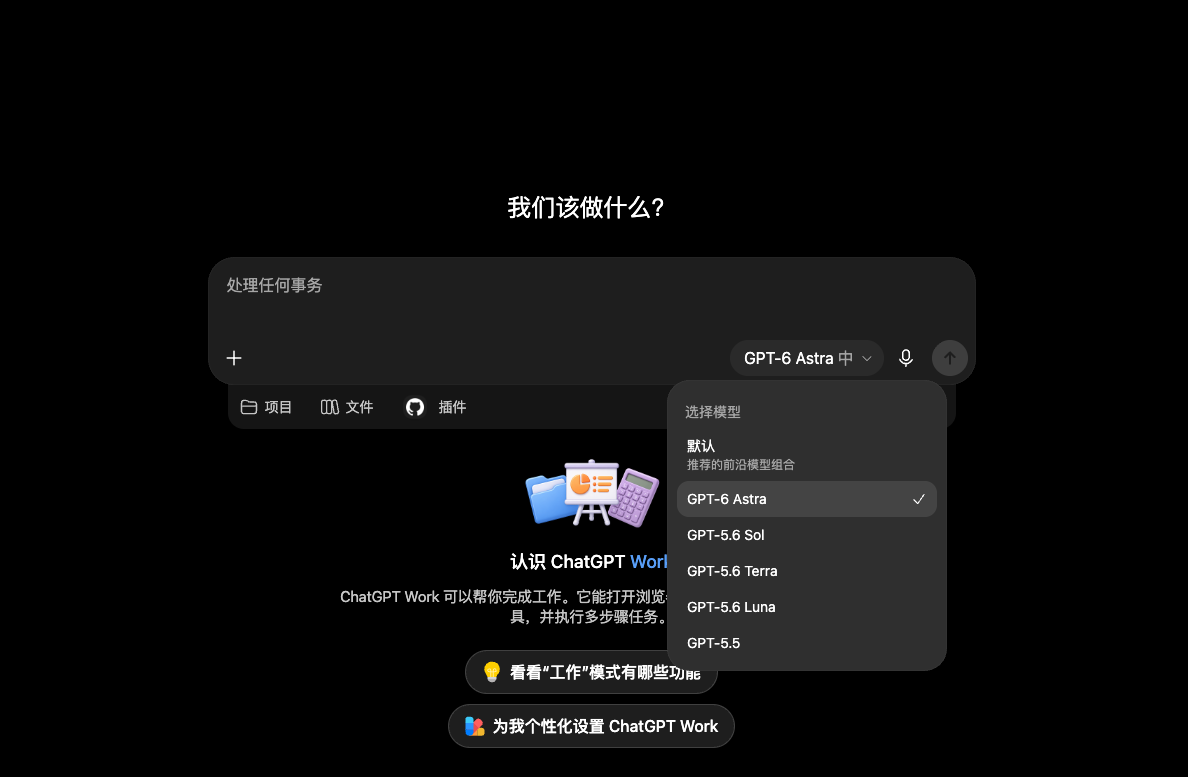Collapse the GPT-6 Astra model selector

[x=807, y=358]
